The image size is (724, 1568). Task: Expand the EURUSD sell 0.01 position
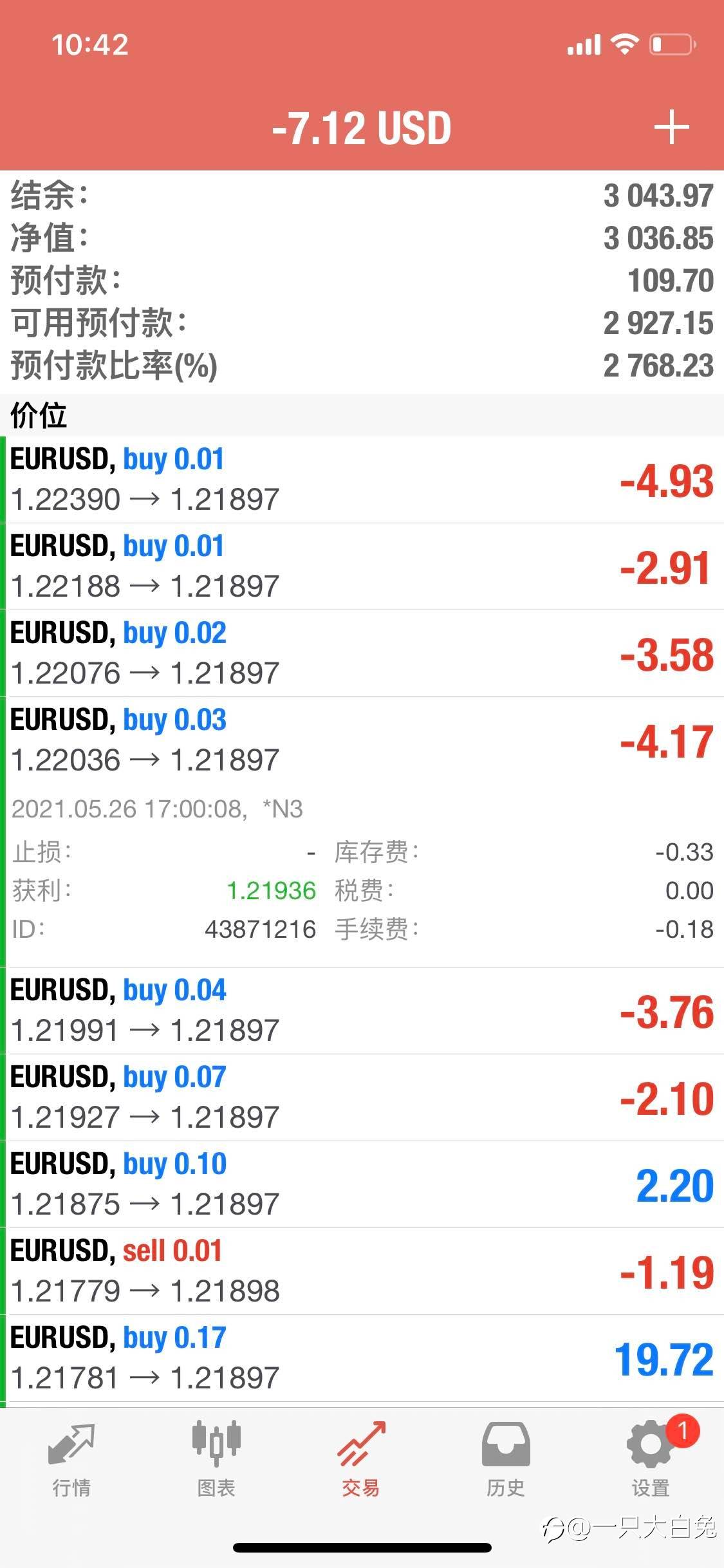point(362,1271)
